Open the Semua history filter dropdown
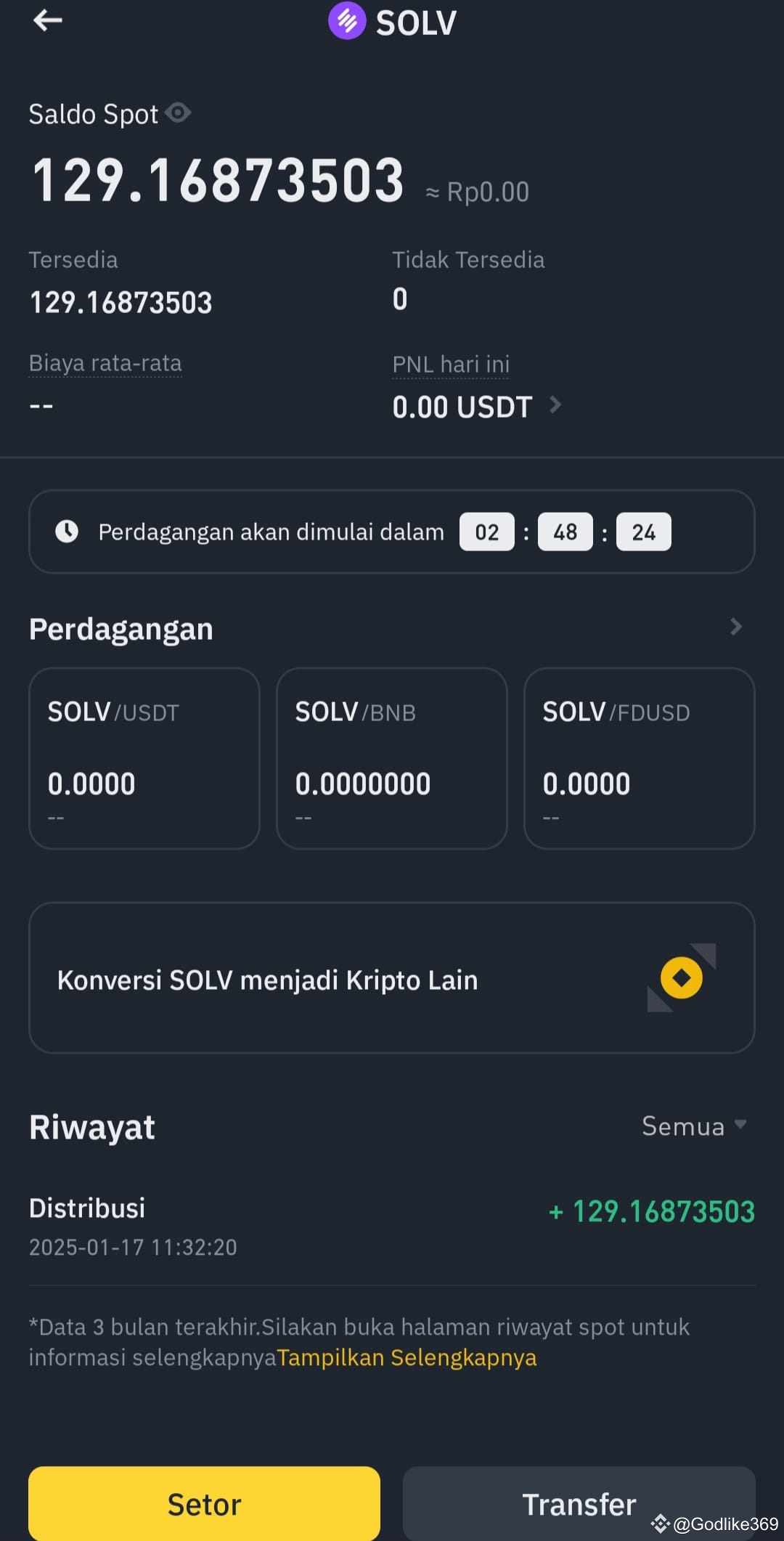The image size is (784, 1541). coord(693,1126)
